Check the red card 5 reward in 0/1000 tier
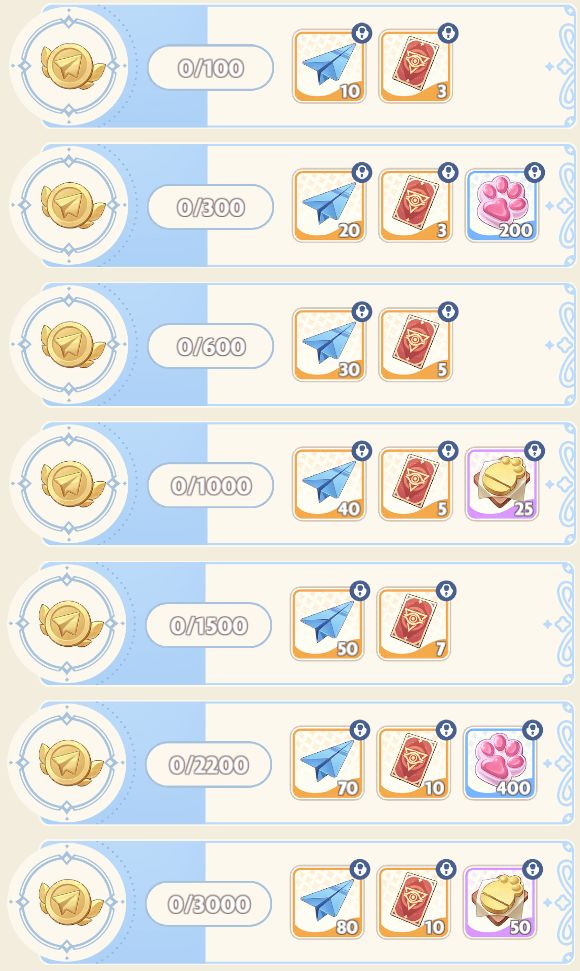The height and width of the screenshot is (971, 580). click(x=415, y=485)
